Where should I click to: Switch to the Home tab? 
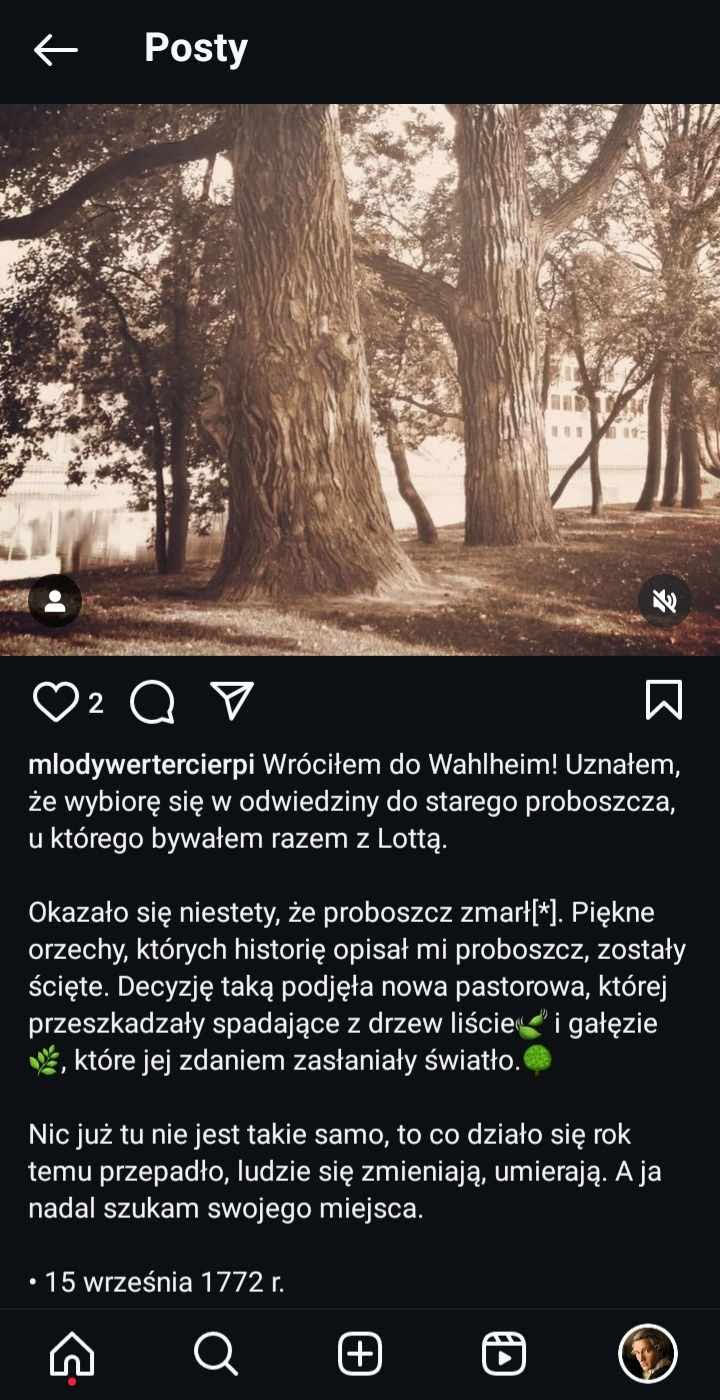click(x=72, y=1354)
